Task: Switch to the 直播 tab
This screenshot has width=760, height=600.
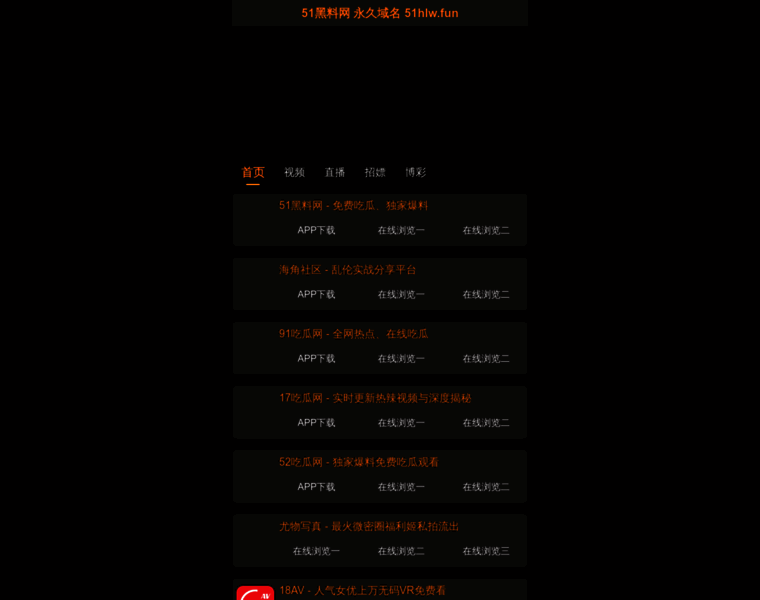Action: point(334,172)
